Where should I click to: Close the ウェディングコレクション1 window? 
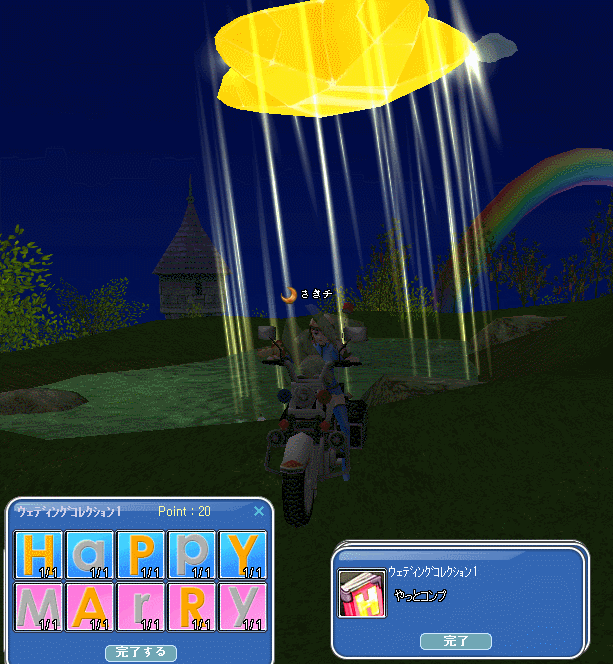click(x=259, y=511)
